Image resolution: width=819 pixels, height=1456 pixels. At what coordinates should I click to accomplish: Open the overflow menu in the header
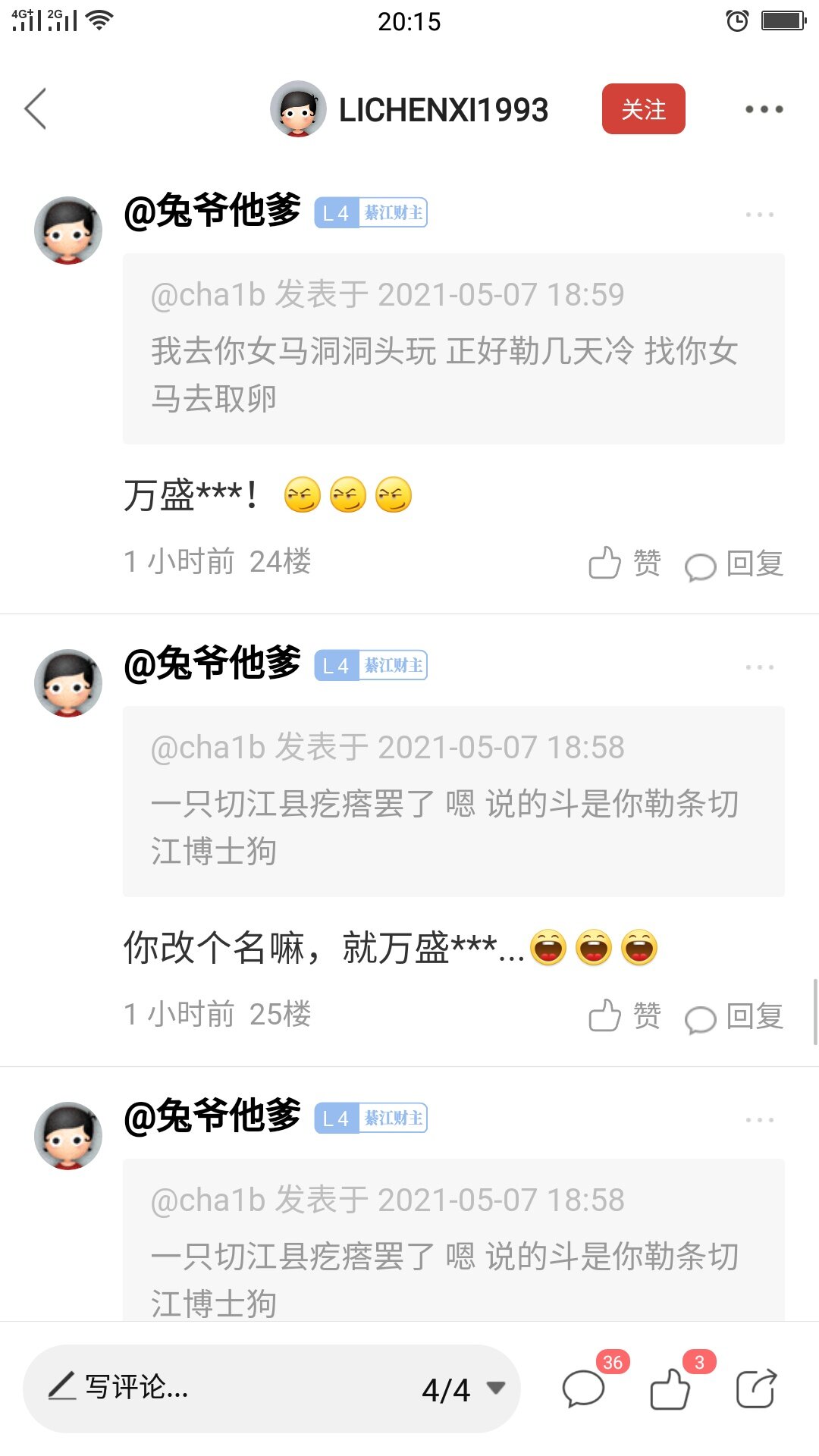pos(763,109)
